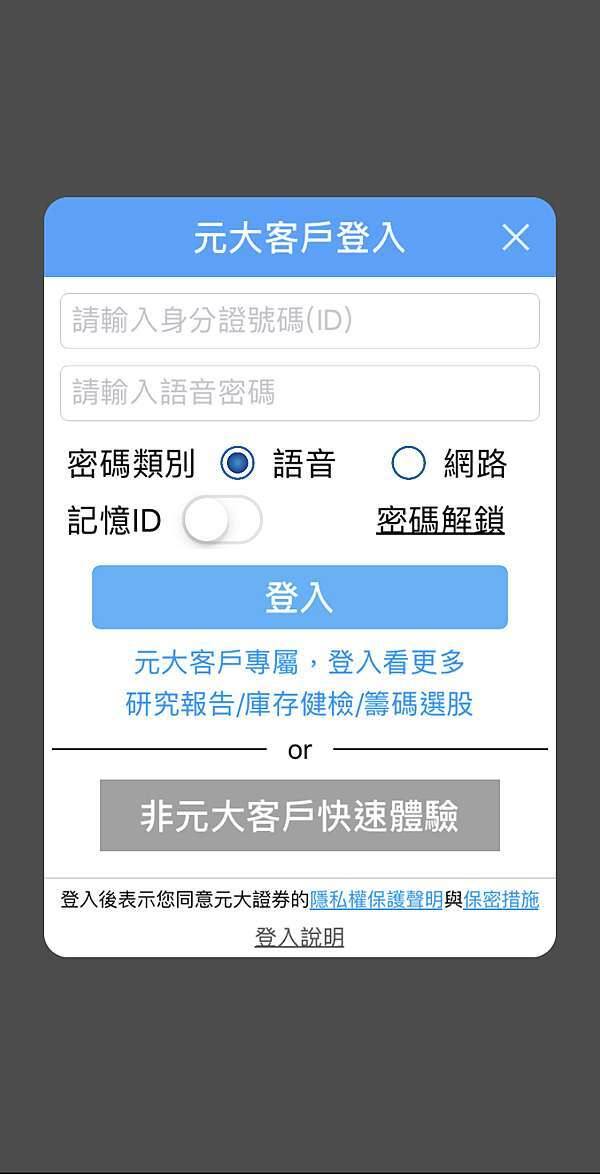View the 保密措施 link
Viewport: 600px width, 1174px height.
click(501, 900)
